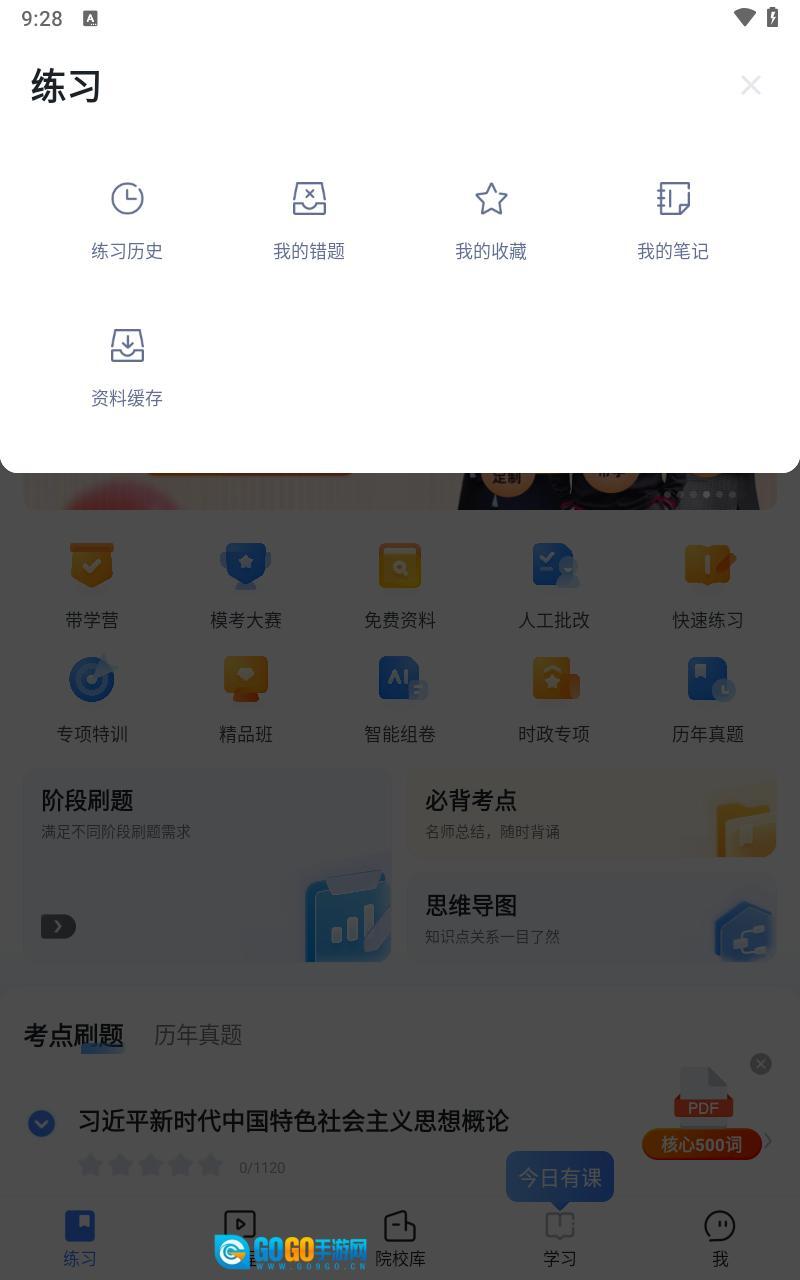
Task: Close the 练习 panel
Action: click(750, 86)
